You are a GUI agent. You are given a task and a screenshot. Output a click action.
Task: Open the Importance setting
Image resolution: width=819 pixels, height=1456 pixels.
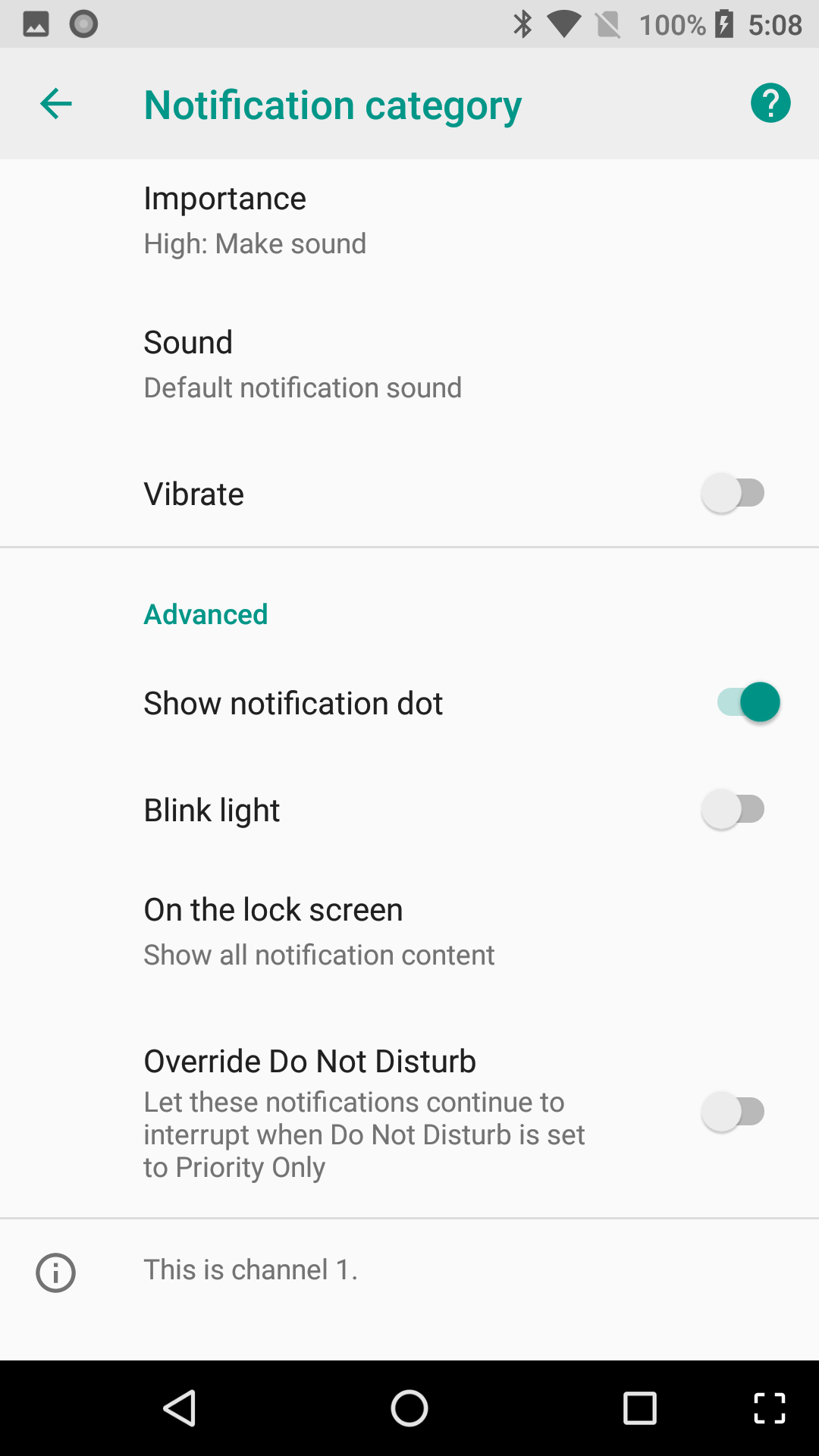point(409,221)
